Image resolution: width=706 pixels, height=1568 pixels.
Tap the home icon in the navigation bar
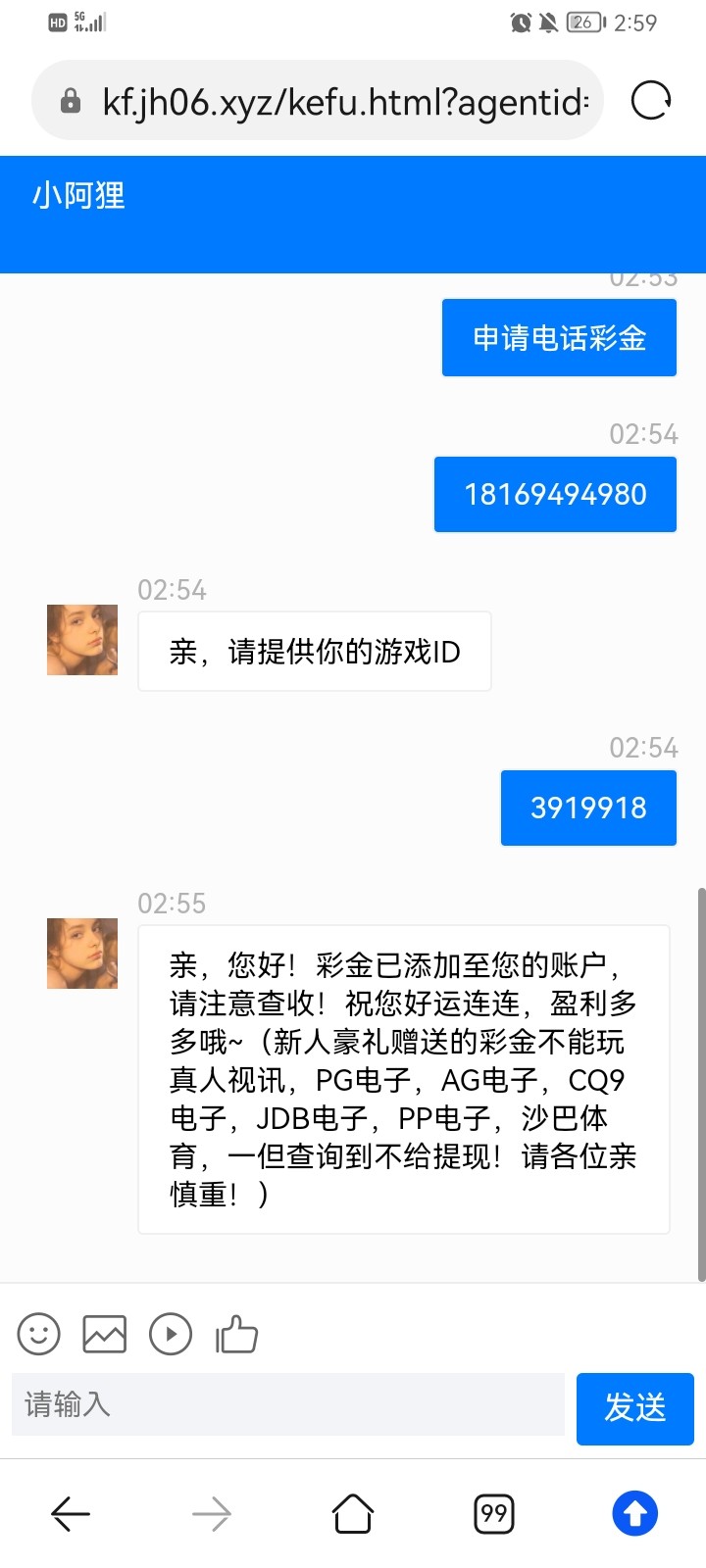[352, 1512]
